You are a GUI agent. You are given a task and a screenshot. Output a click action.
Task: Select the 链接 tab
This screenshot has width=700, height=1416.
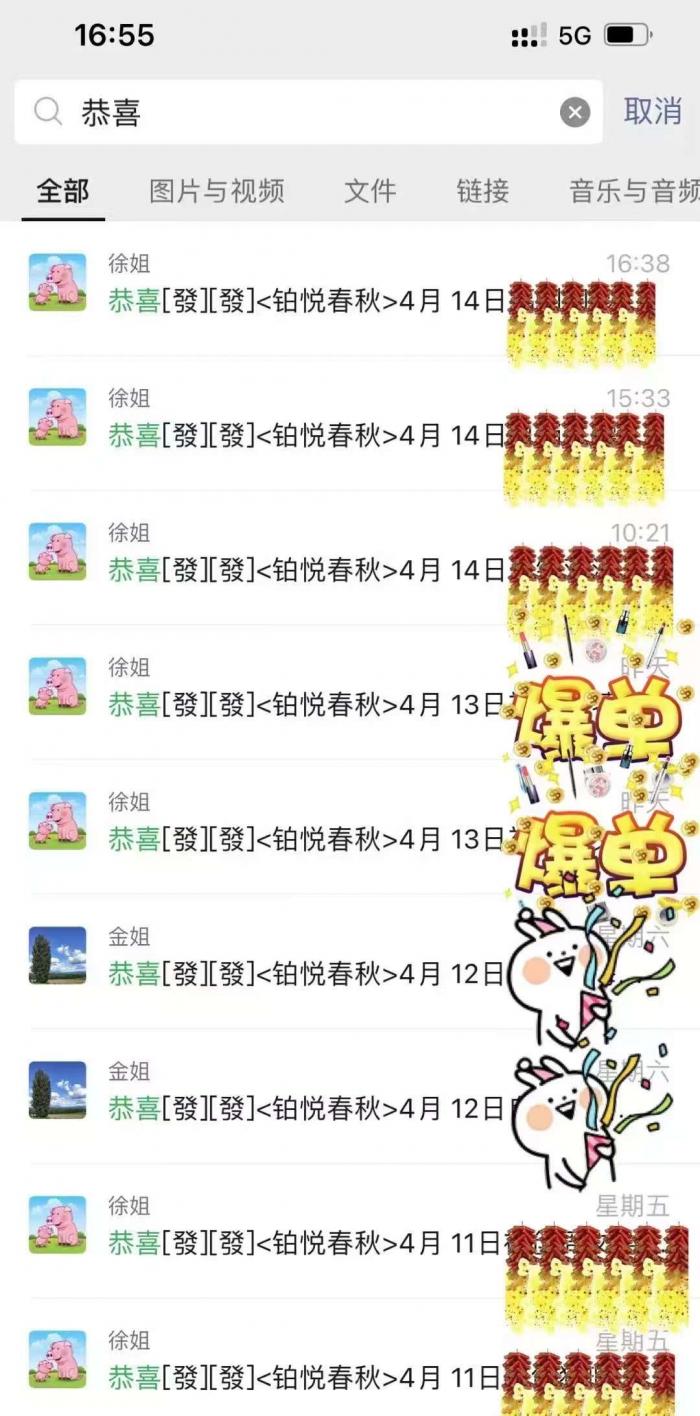[x=483, y=191]
